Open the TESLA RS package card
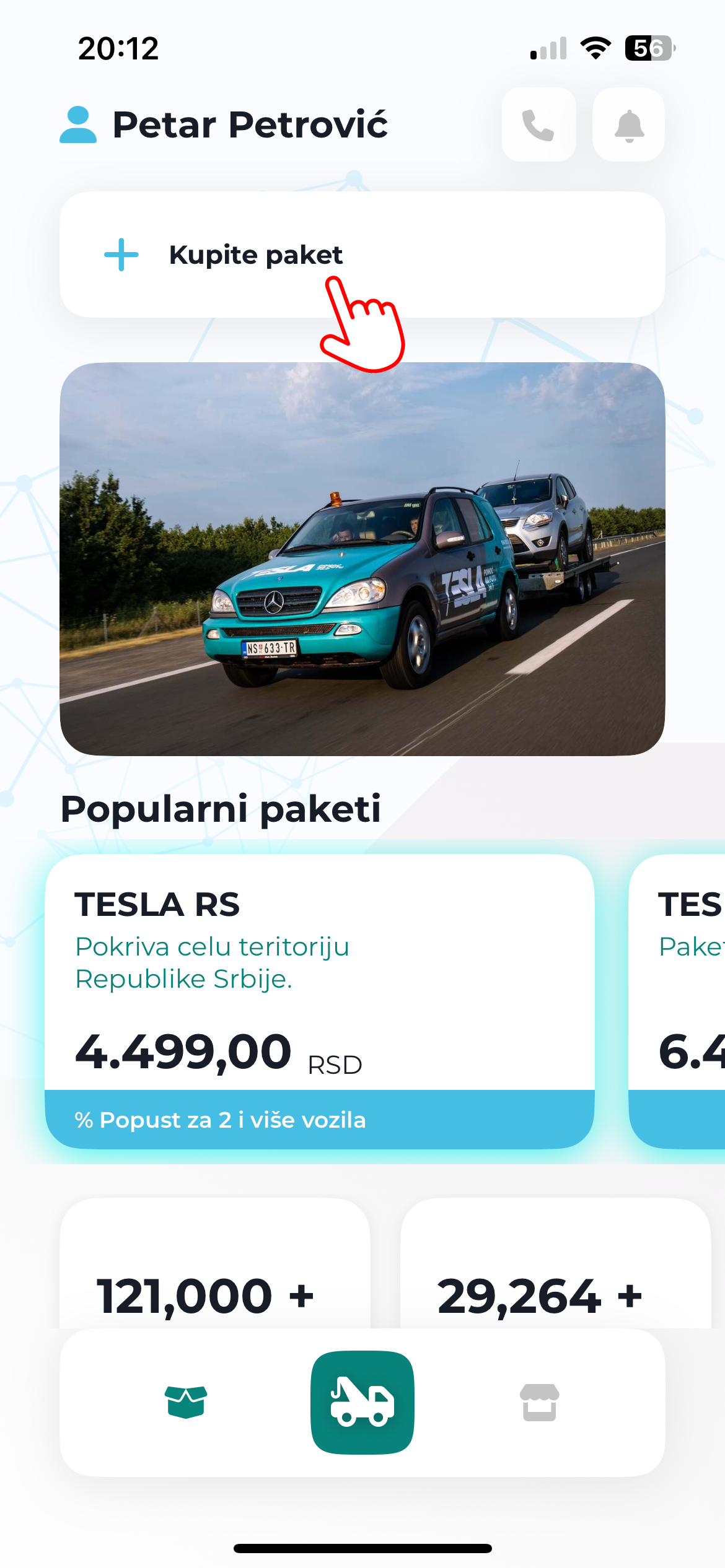Image resolution: width=725 pixels, height=1568 pixels. (320, 1001)
